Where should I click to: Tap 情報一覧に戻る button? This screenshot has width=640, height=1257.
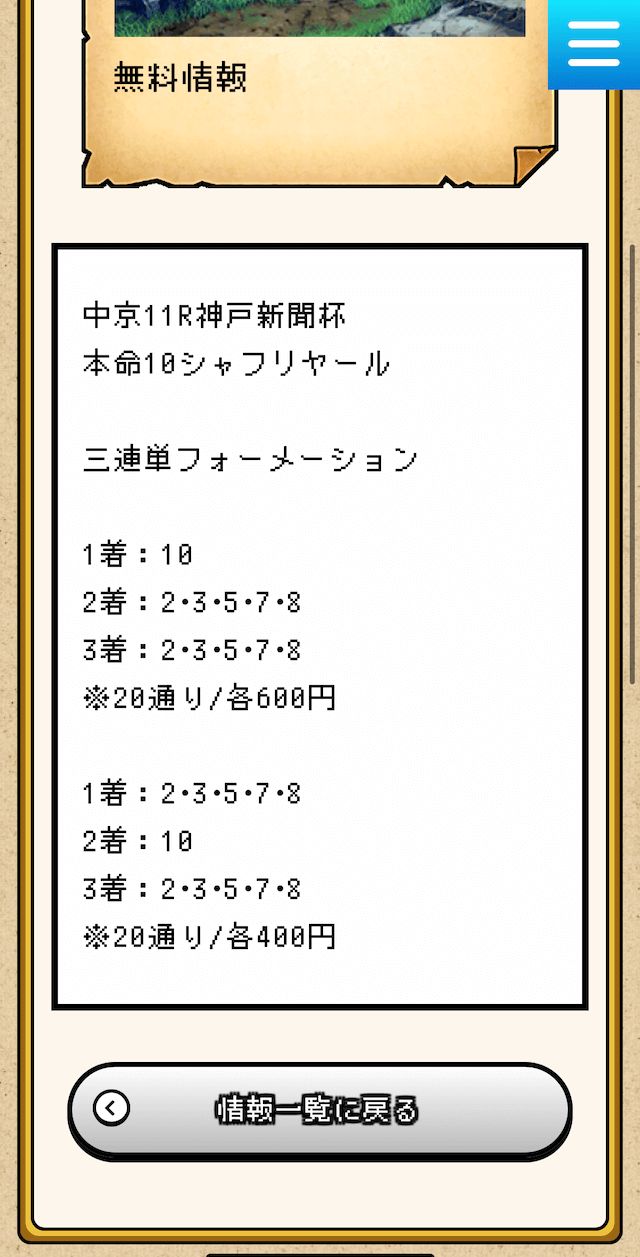point(320,1111)
